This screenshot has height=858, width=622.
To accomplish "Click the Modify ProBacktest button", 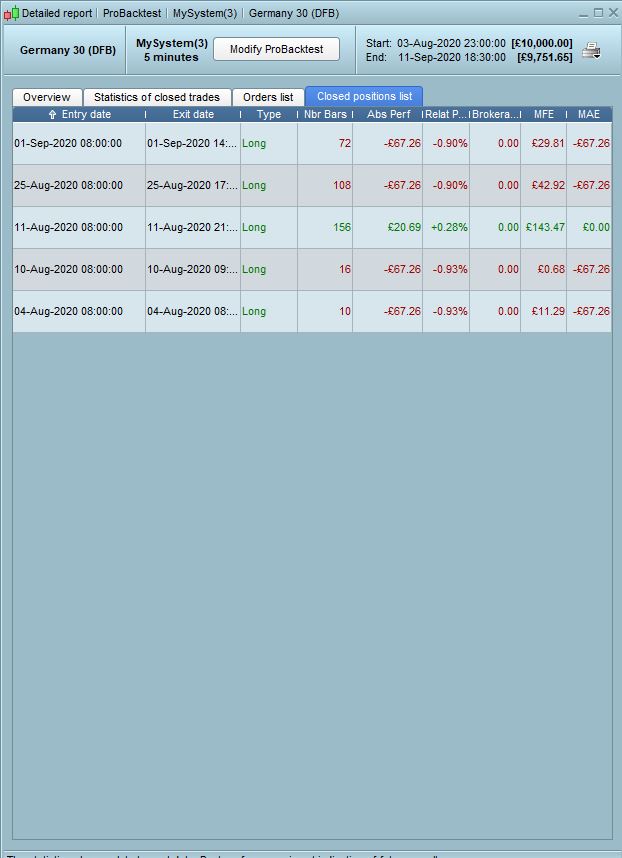I will [276, 49].
